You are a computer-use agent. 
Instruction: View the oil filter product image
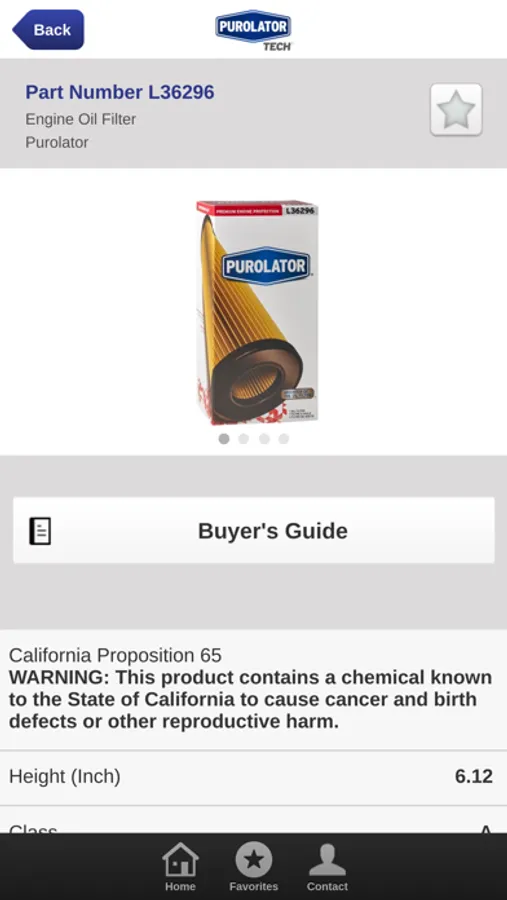pos(257,312)
